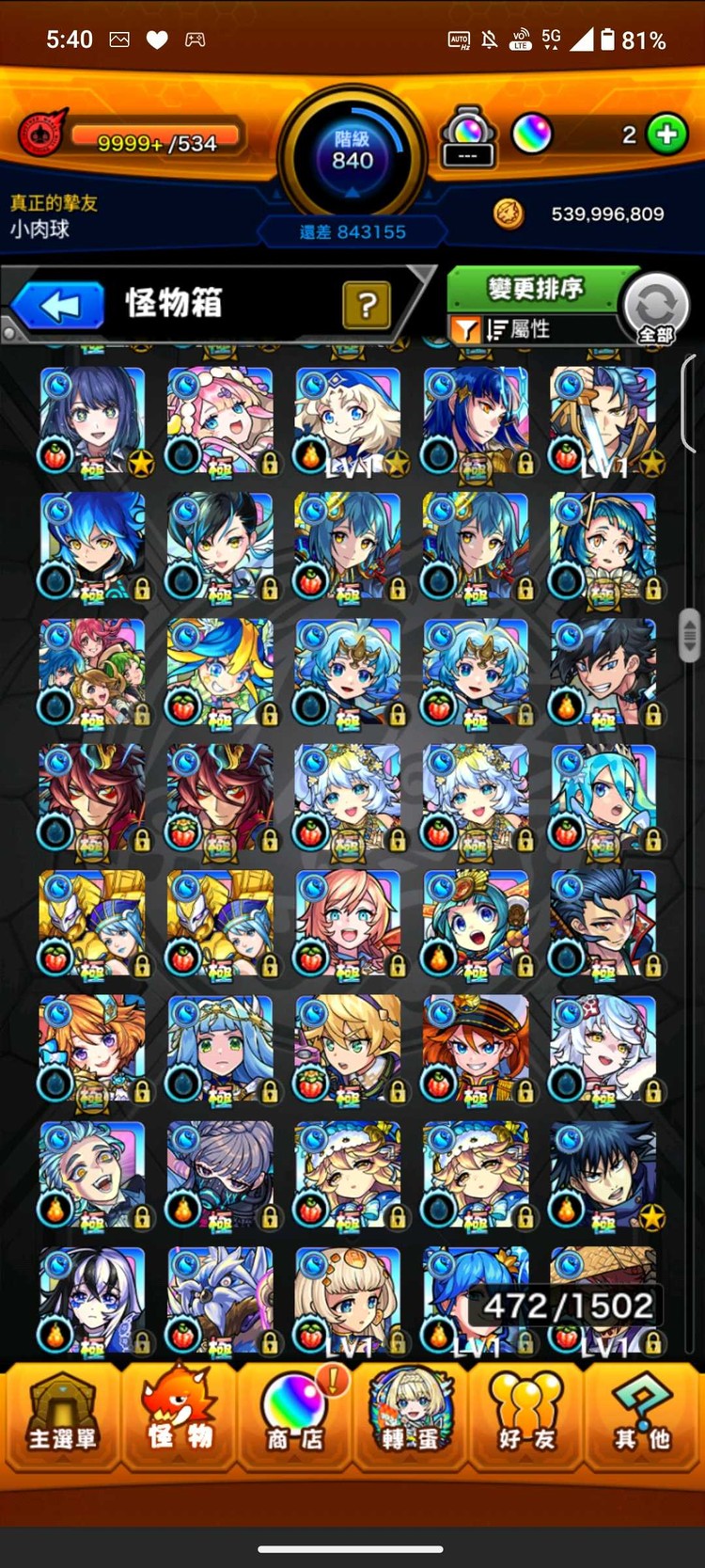The height and width of the screenshot is (1568, 705).
Task: Tap the 全部 refresh toggle button
Action: pyautogui.click(x=656, y=309)
